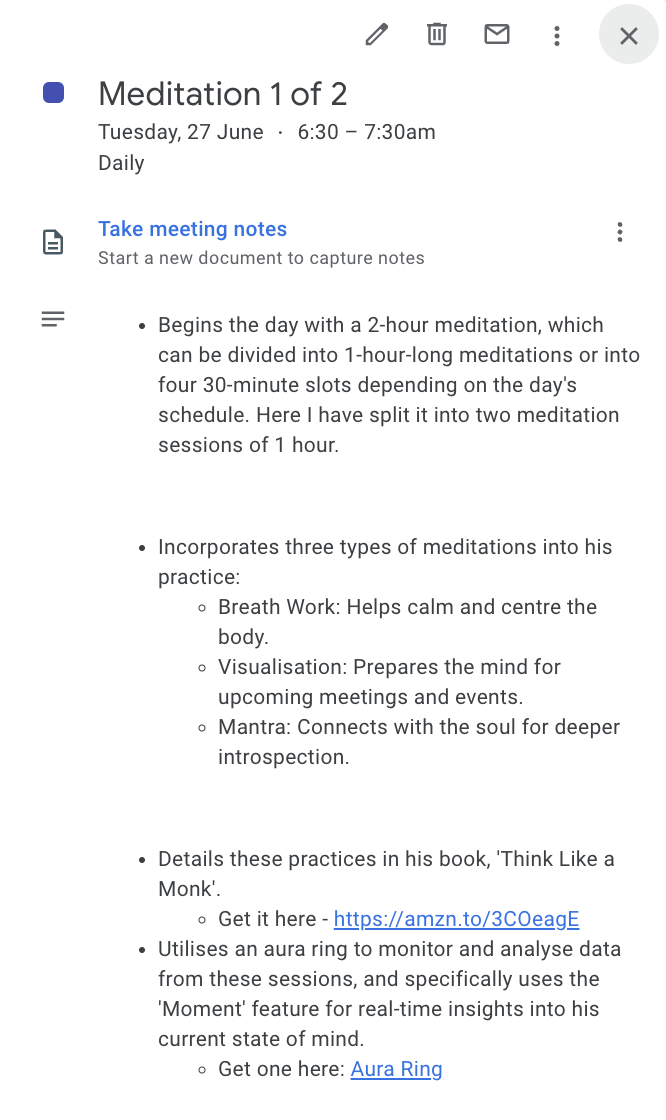Email the event via envelope icon
666x1120 pixels.
(x=497, y=35)
